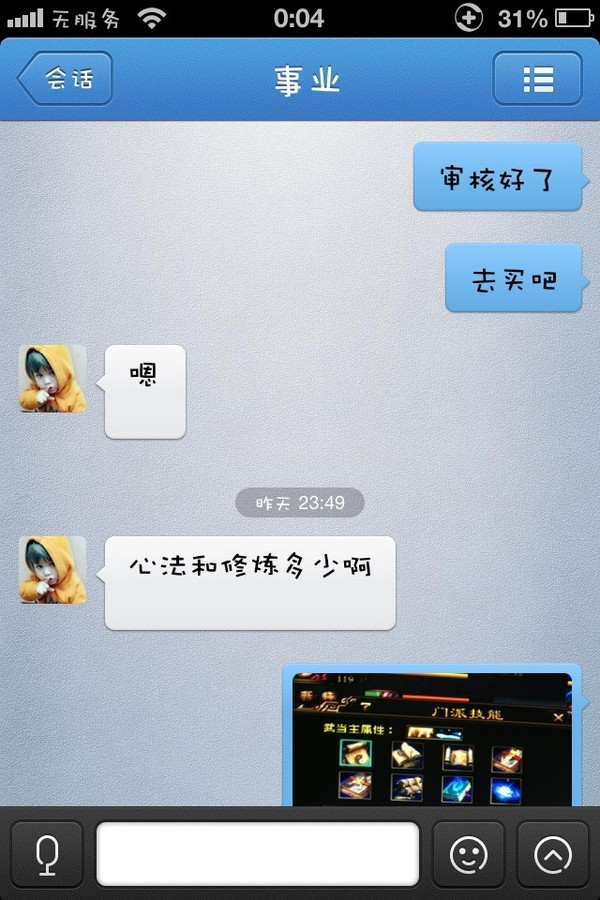Viewport: 600px width, 900px height.
Task: Open the sent game screenshot image
Action: coord(432,738)
